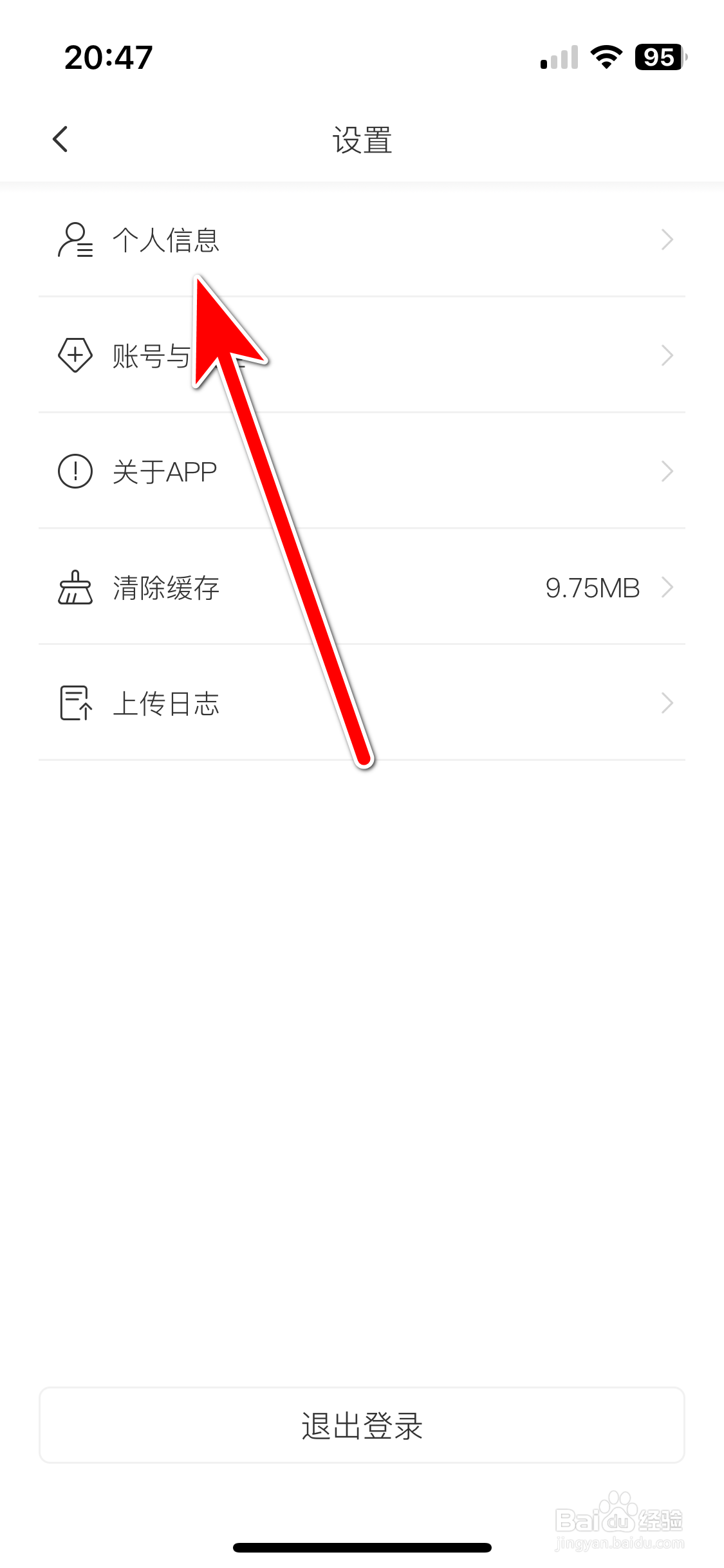Expand the chevron beside 9.75MB
The width and height of the screenshot is (724, 1568).
(x=667, y=586)
